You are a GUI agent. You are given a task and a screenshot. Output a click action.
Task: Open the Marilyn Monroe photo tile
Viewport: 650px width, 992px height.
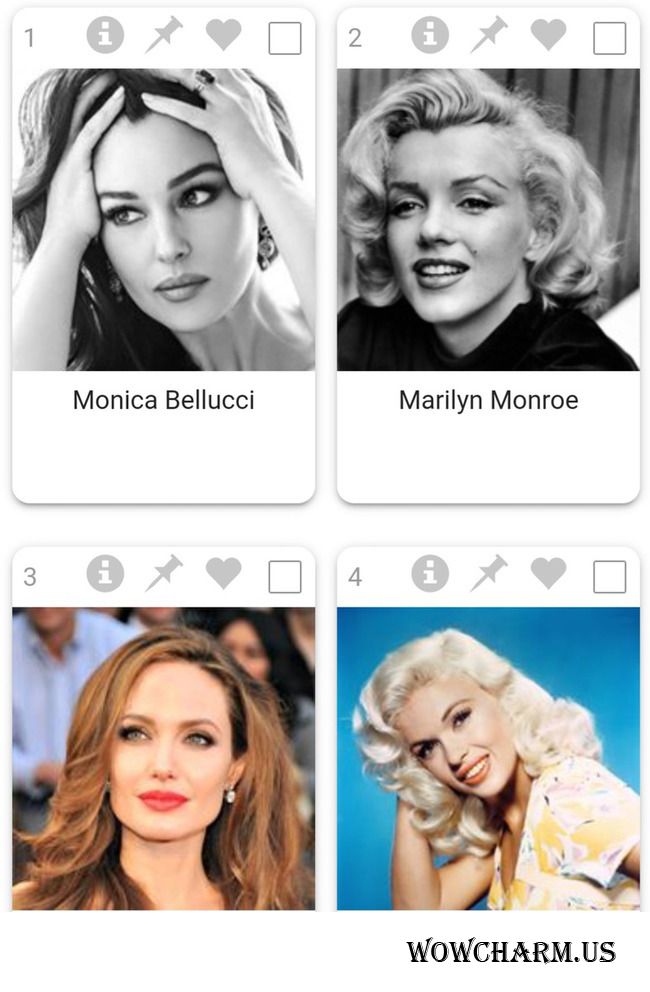[x=488, y=220]
